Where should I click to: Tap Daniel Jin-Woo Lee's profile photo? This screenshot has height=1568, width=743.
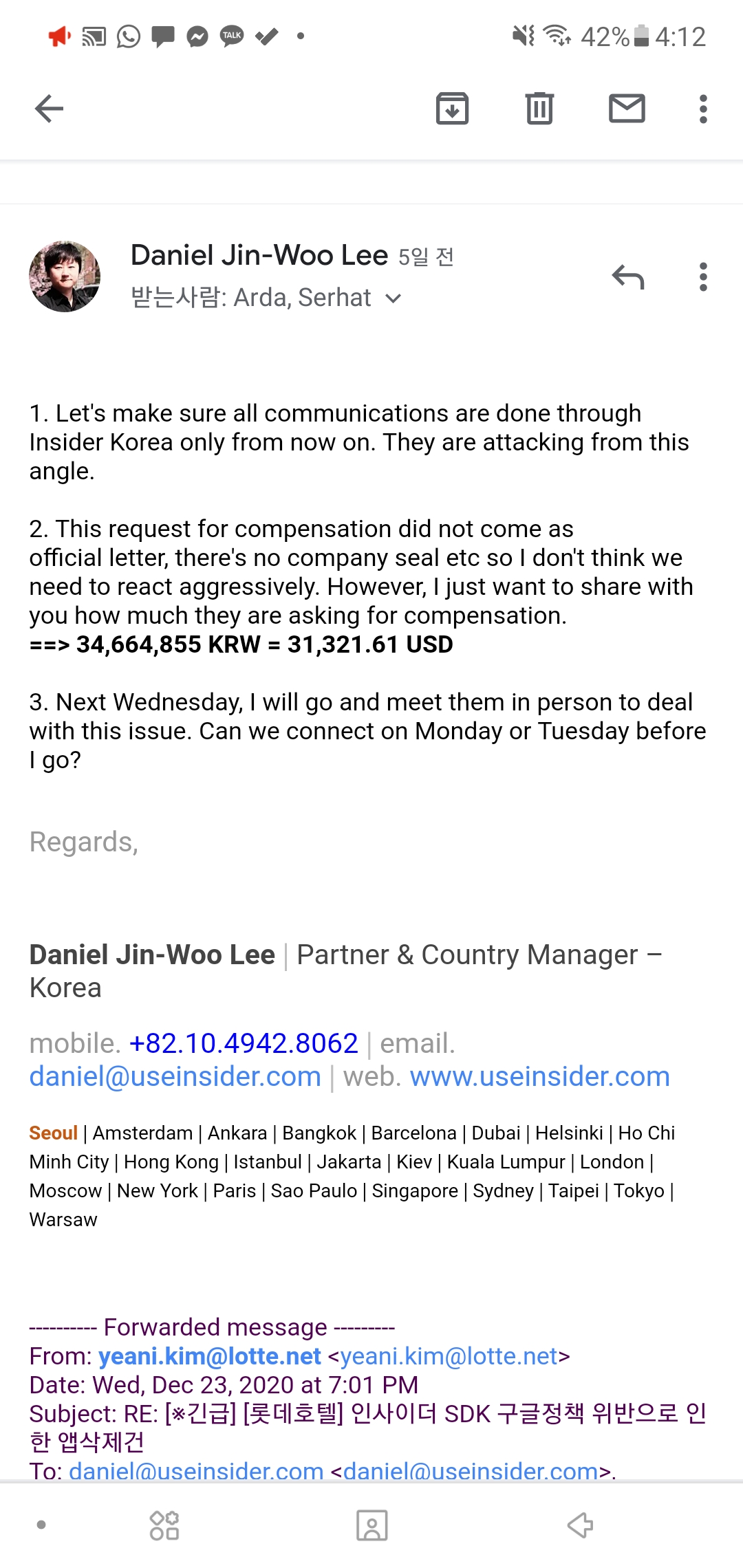click(65, 276)
